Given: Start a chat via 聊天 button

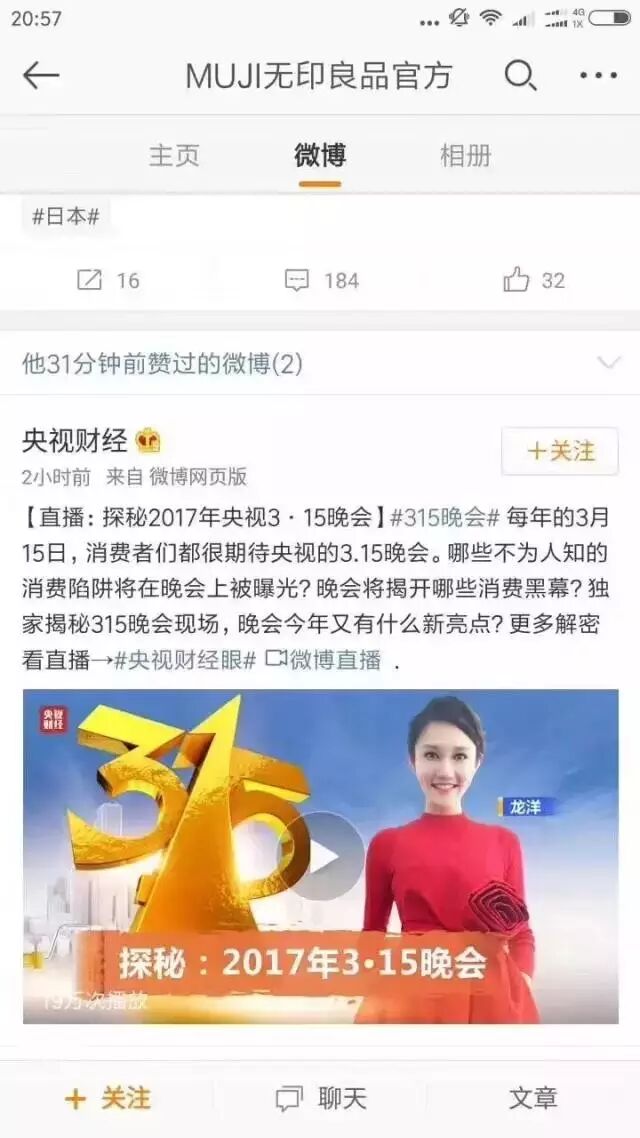Looking at the screenshot, I should [x=321, y=1098].
